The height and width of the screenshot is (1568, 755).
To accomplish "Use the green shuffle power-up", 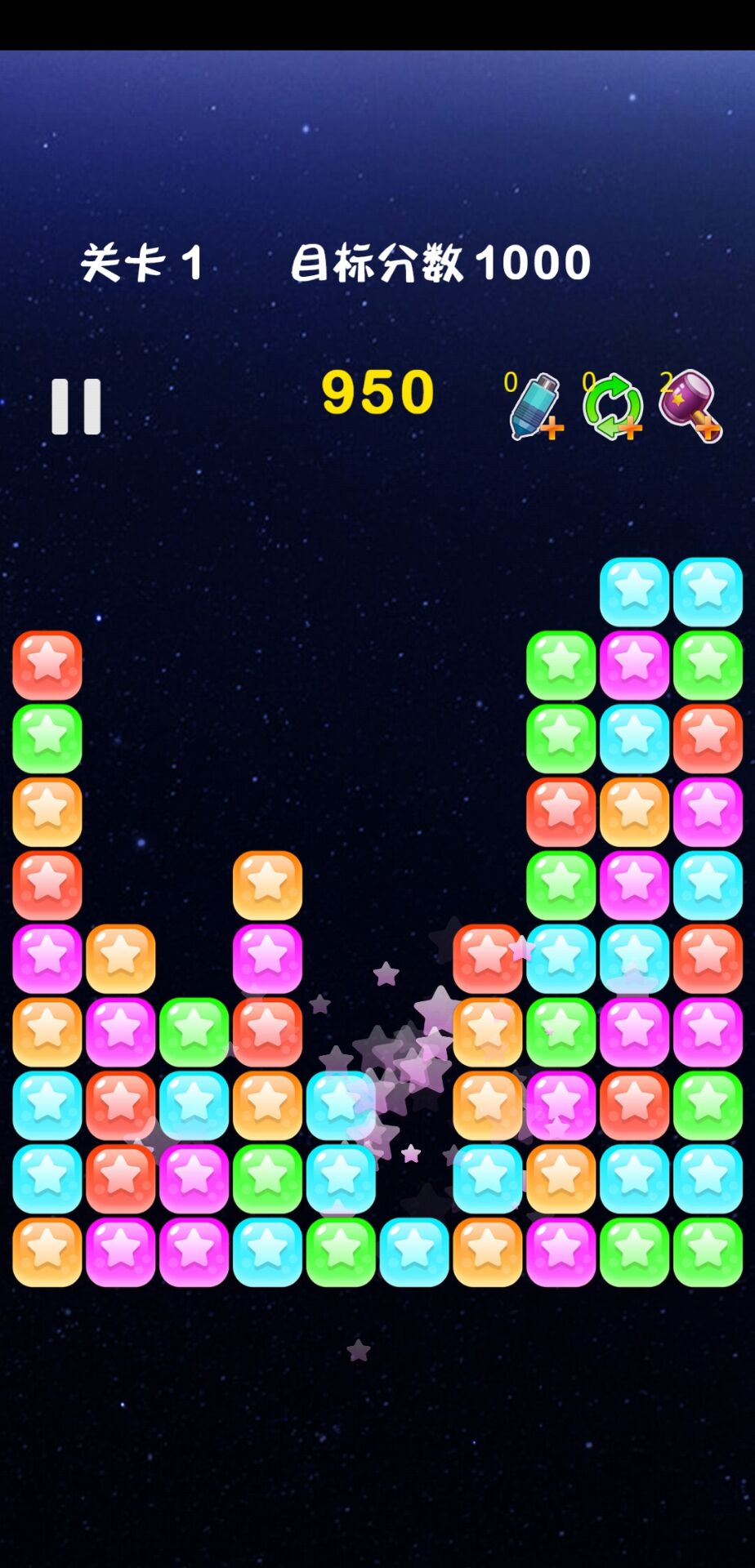I will 612,406.
